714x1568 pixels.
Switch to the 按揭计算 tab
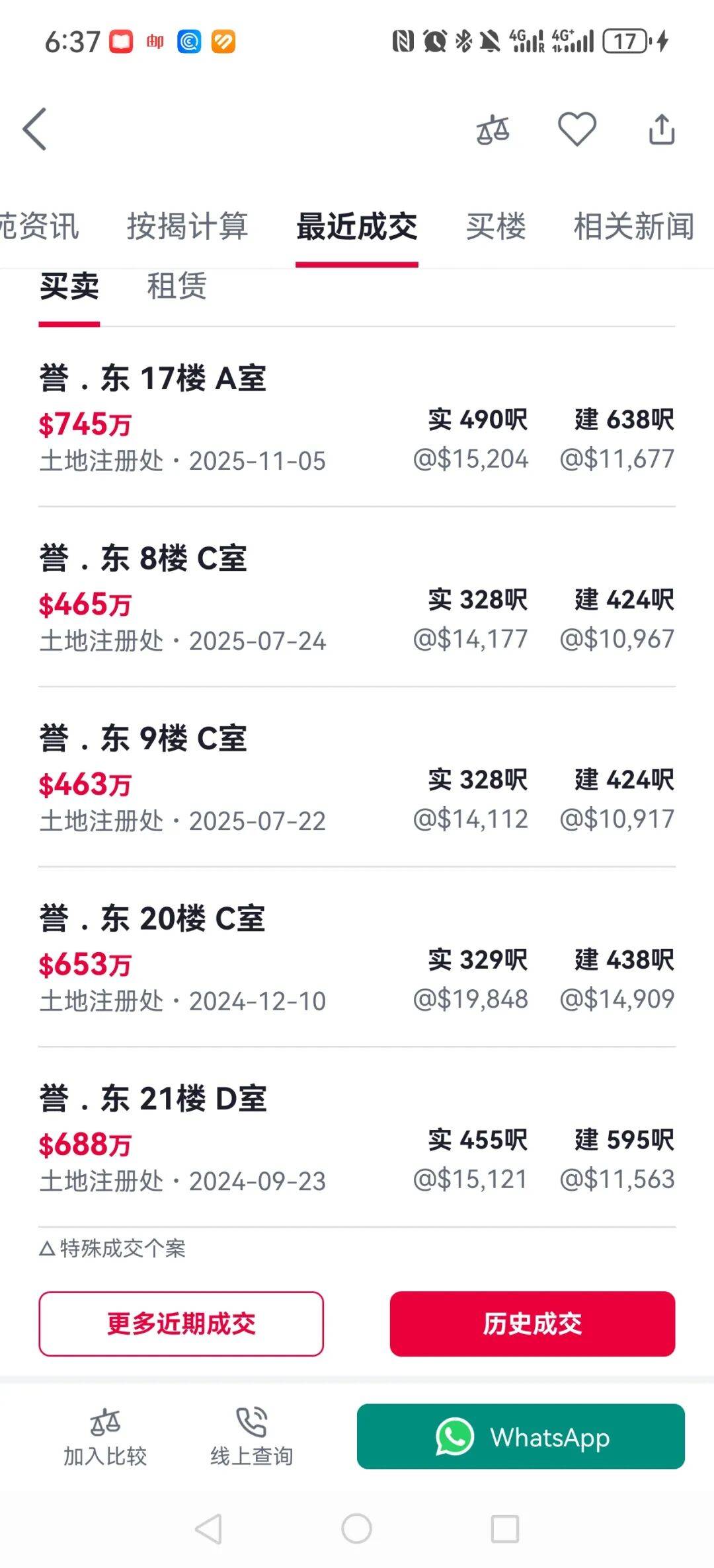[188, 227]
